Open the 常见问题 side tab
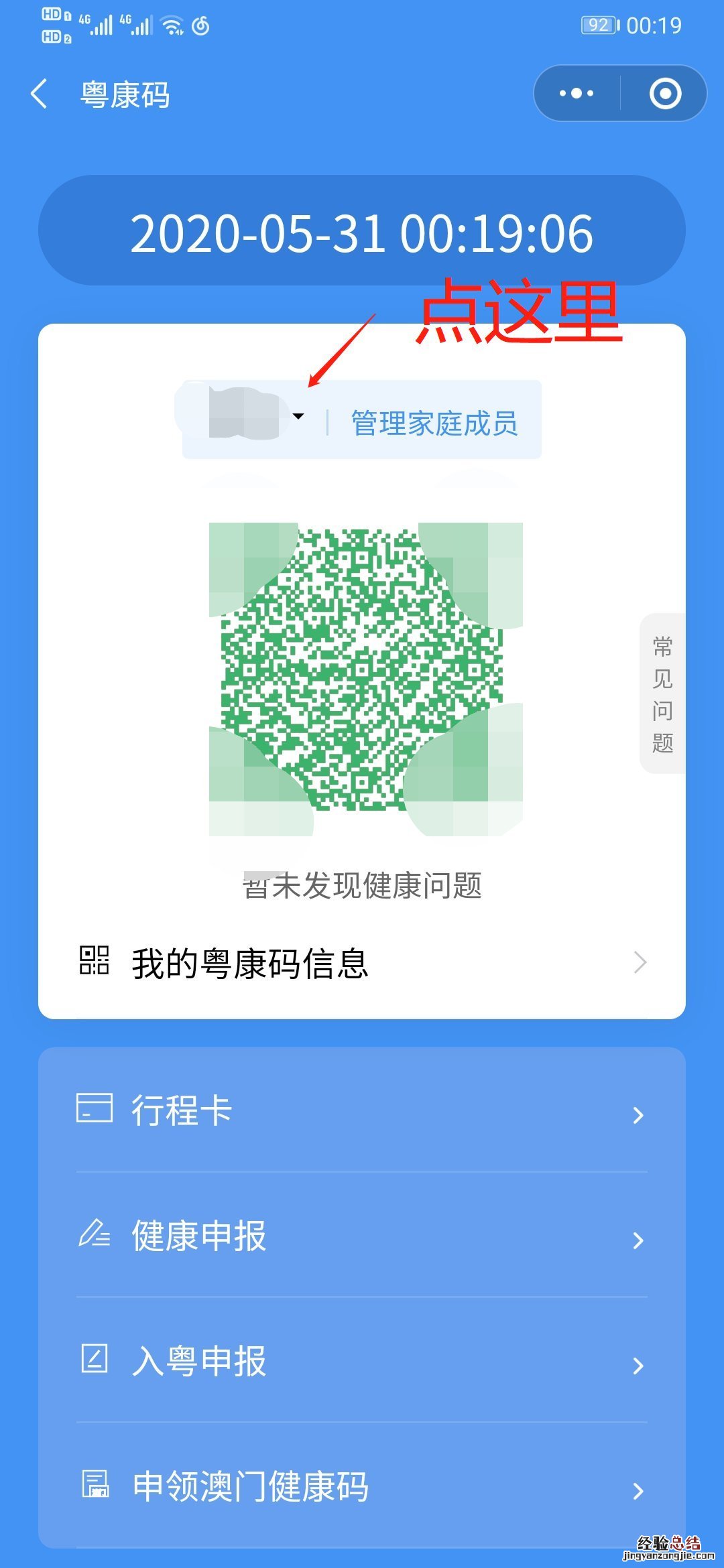Viewport: 724px width, 1568px height. click(662, 694)
